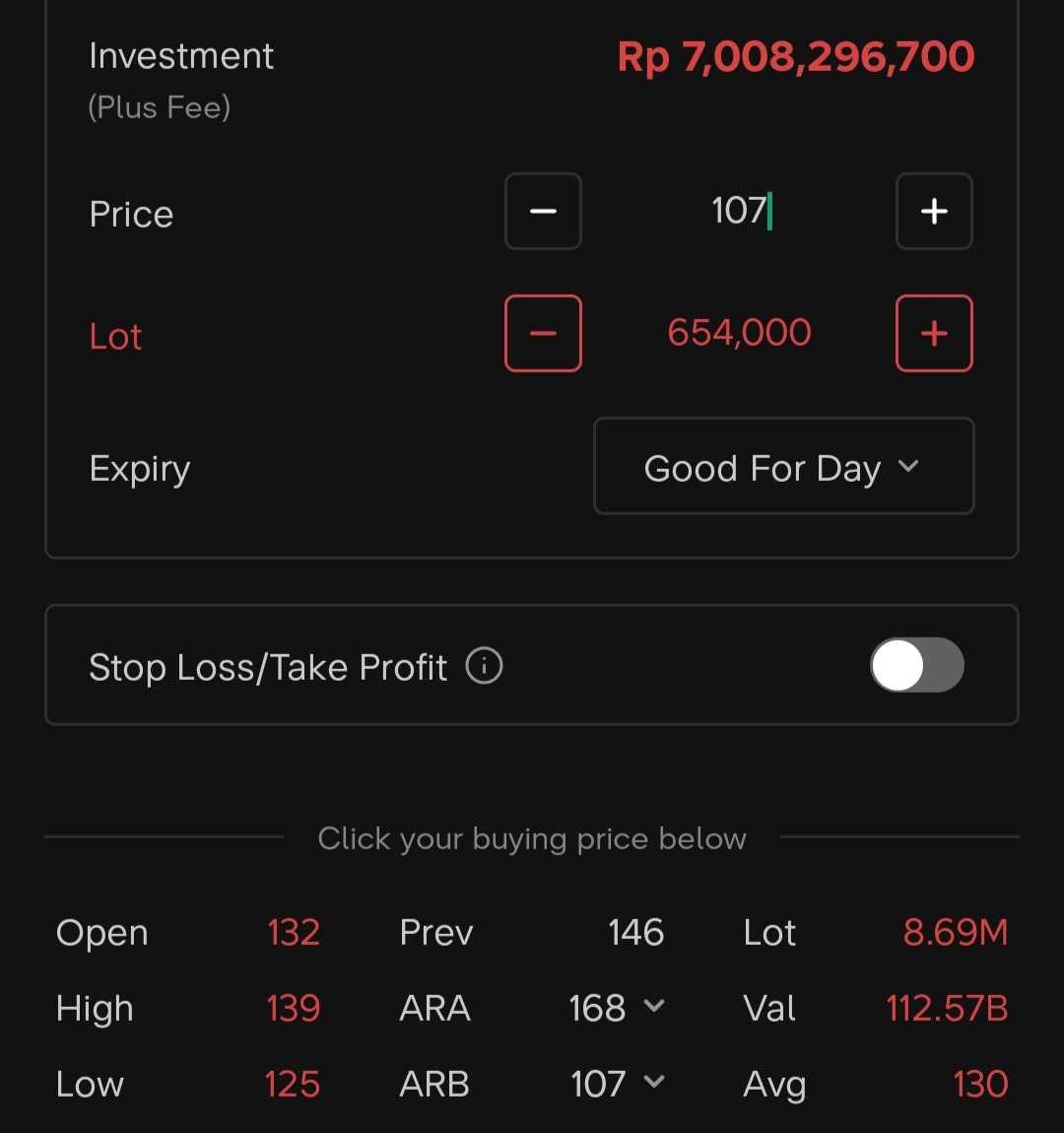
Task: Expand the ARB 107 chevron
Action: pos(653,1083)
